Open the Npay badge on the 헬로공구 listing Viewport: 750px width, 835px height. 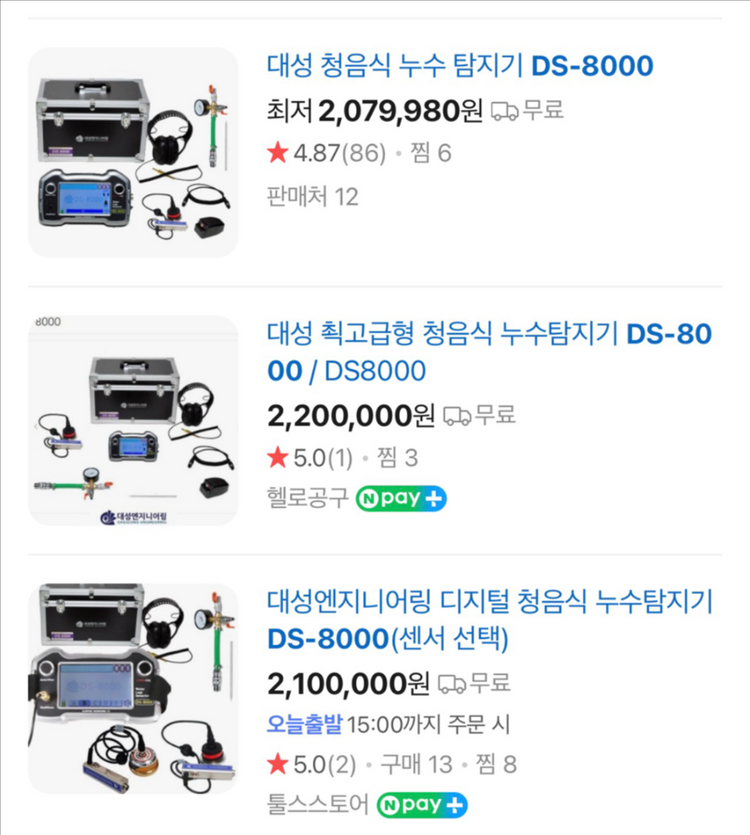[x=399, y=498]
